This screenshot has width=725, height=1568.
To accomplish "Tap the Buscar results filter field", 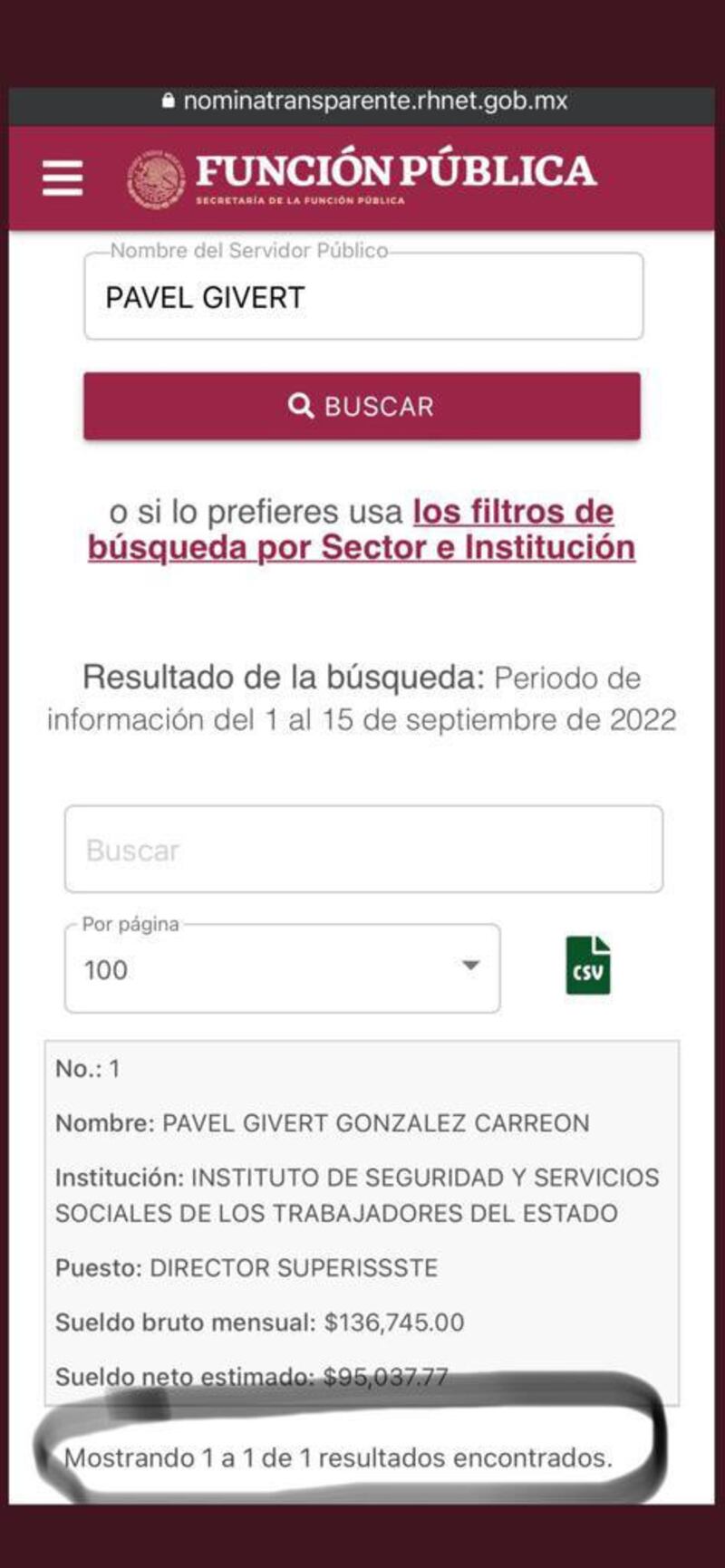I will click(x=363, y=850).
